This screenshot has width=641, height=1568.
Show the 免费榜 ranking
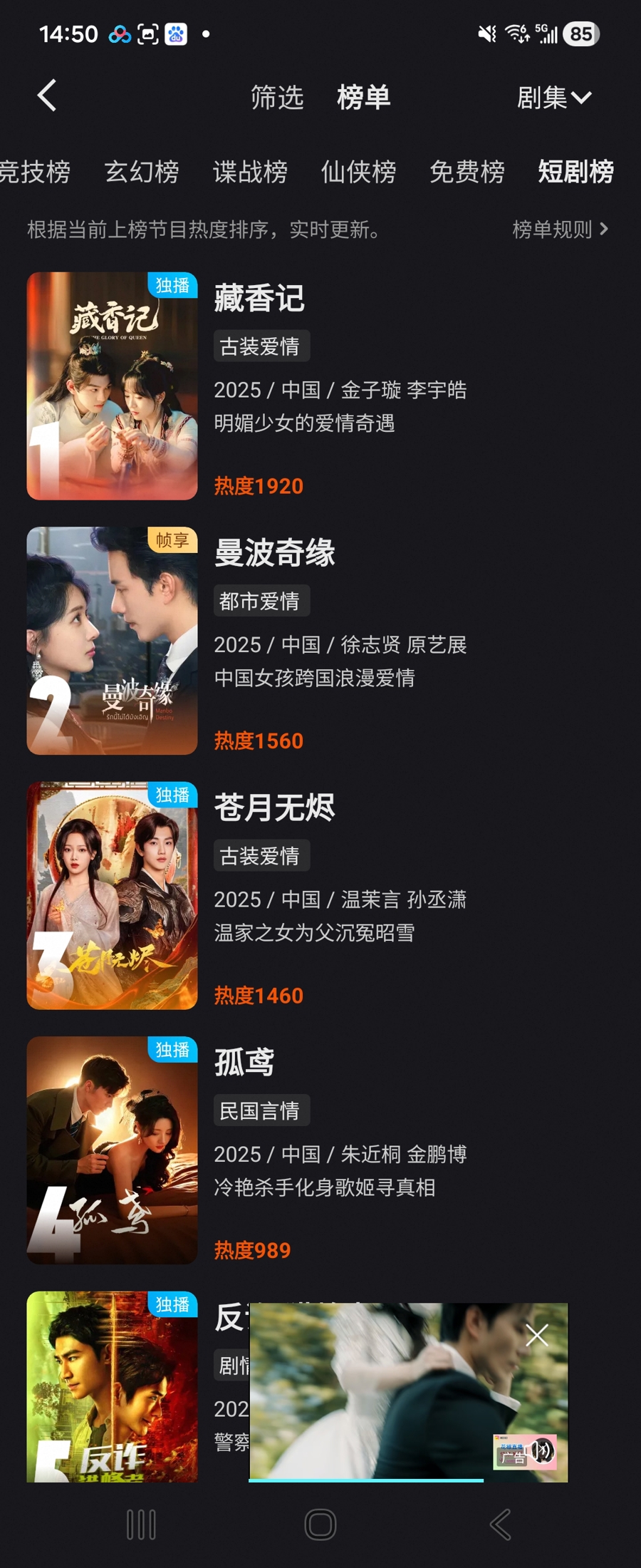pyautogui.click(x=467, y=172)
